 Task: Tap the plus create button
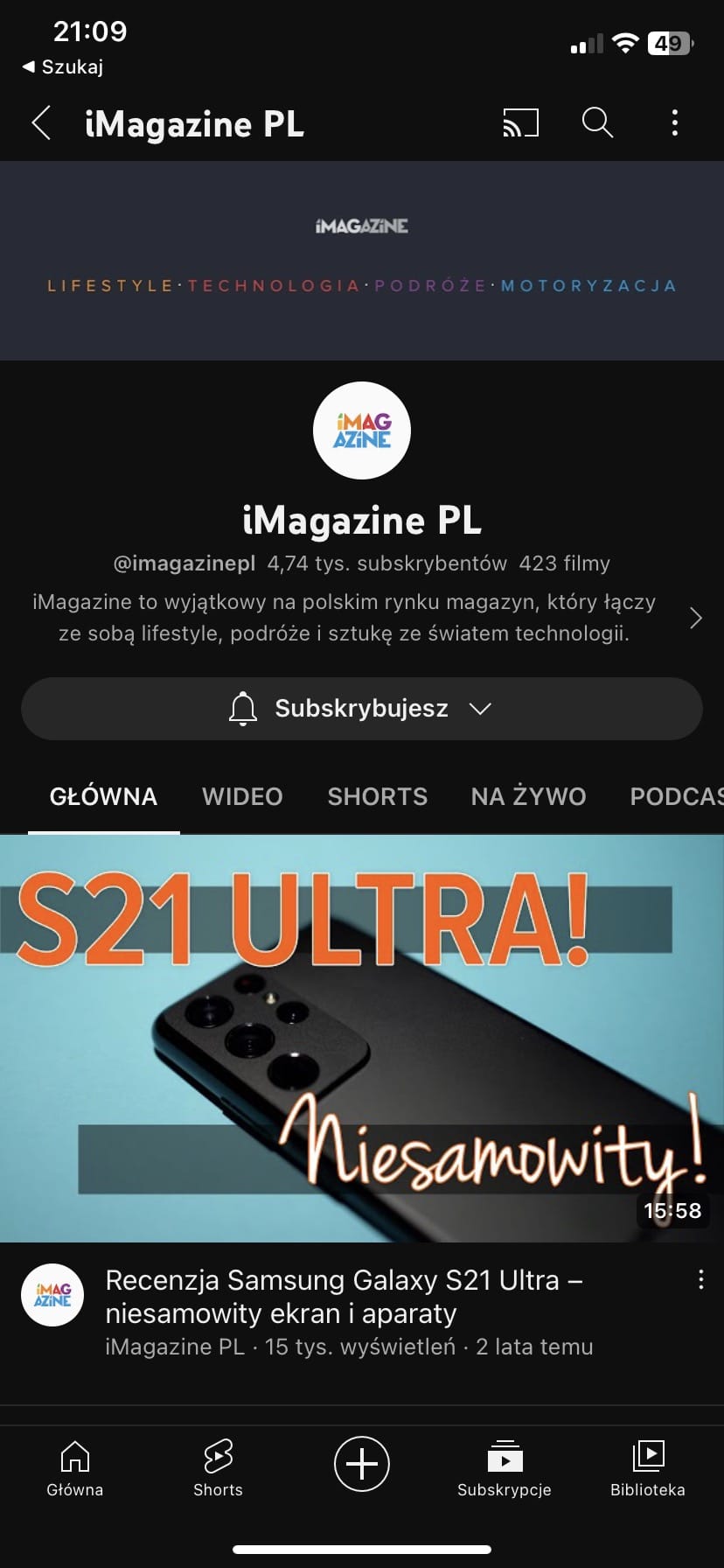[x=362, y=1463]
